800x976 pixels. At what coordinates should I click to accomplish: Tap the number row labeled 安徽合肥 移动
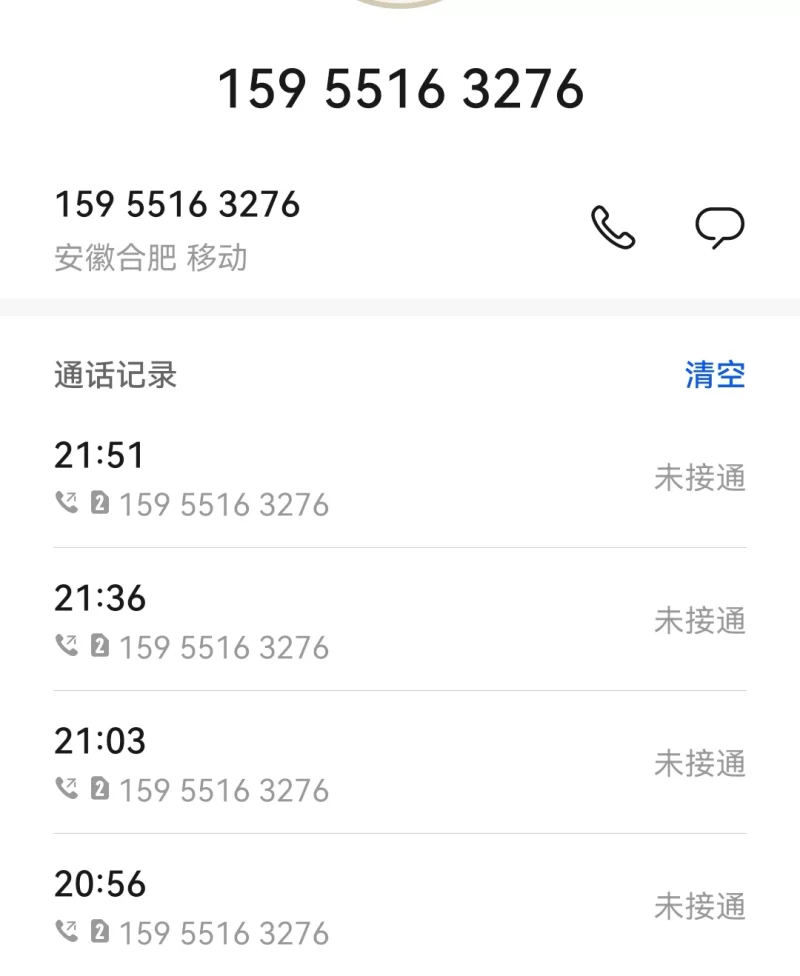pos(250,230)
